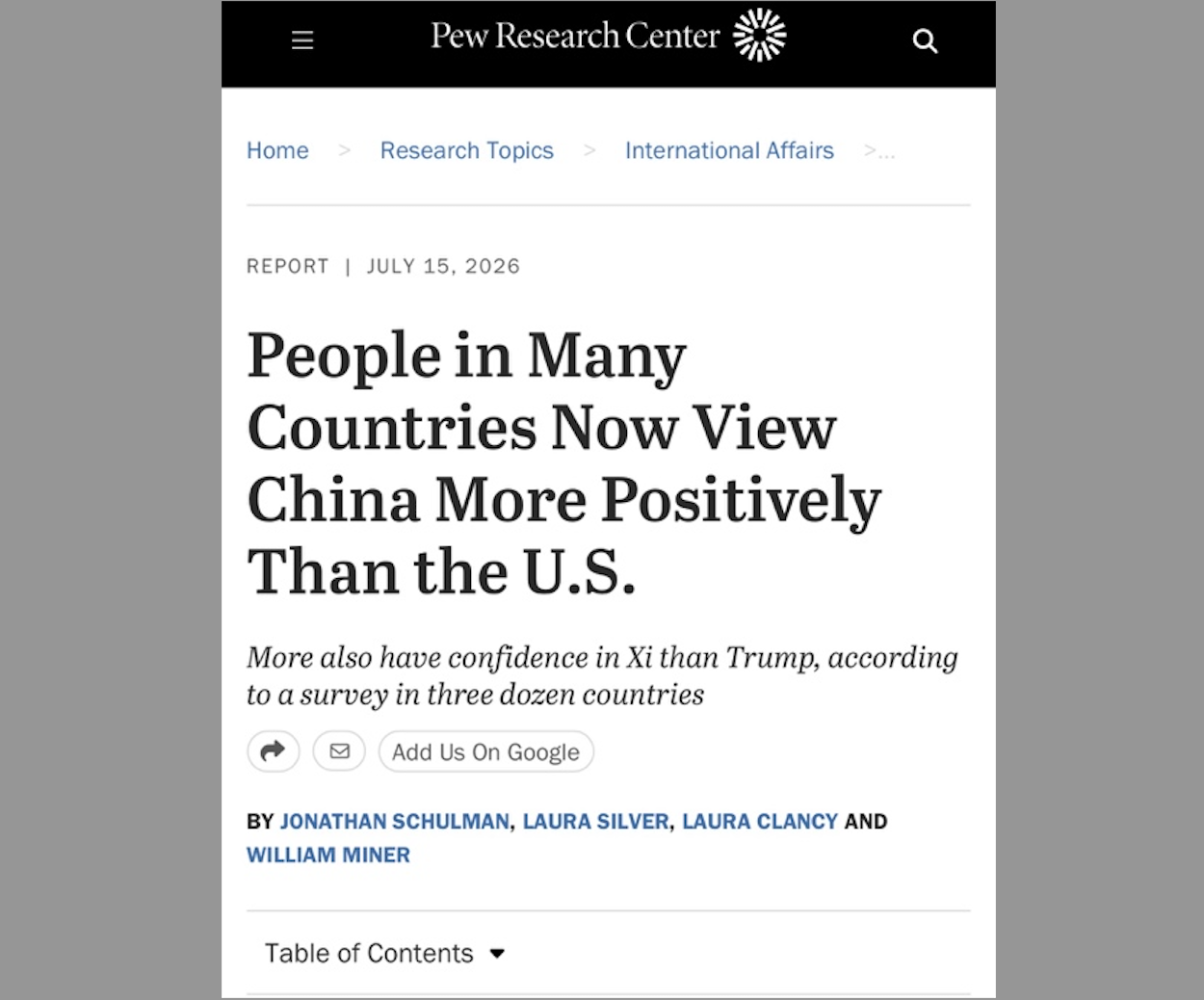Open Laura Clancy's author link

pyautogui.click(x=760, y=822)
